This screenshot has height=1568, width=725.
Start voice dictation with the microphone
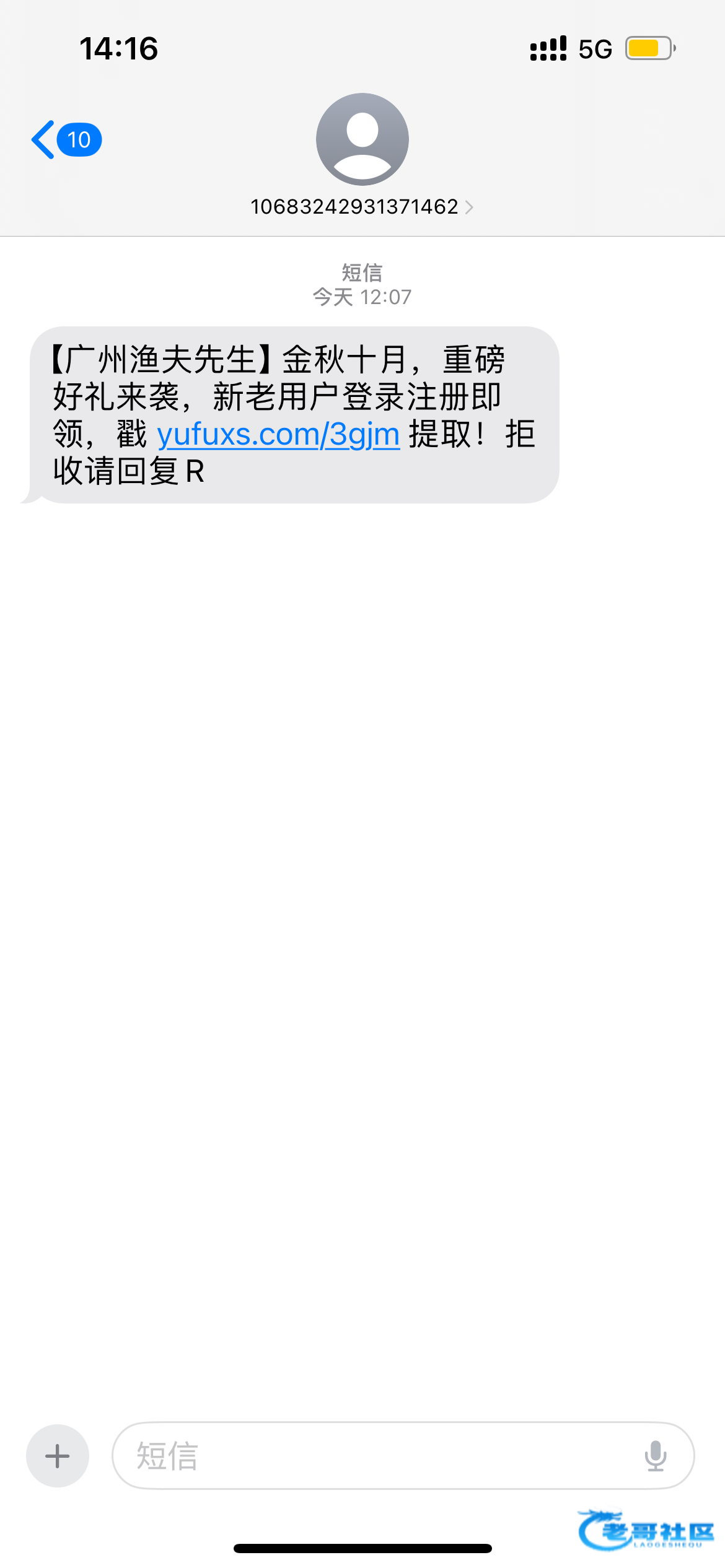656,1456
